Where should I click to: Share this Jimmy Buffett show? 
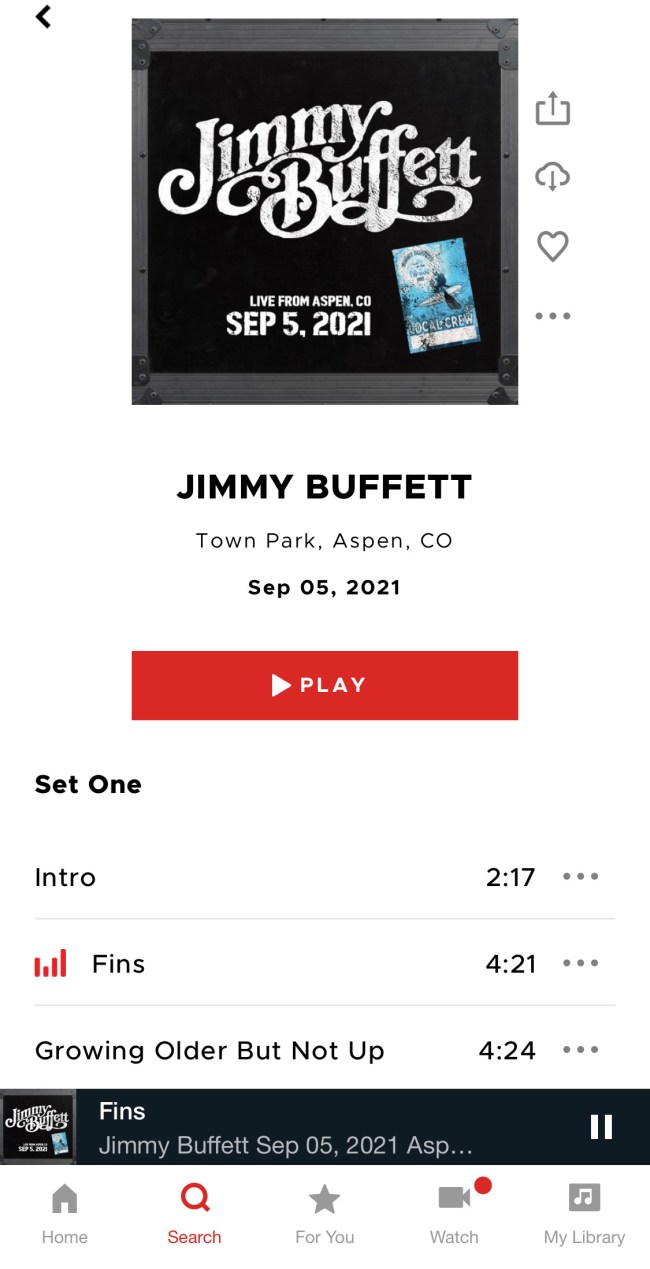pyautogui.click(x=552, y=108)
